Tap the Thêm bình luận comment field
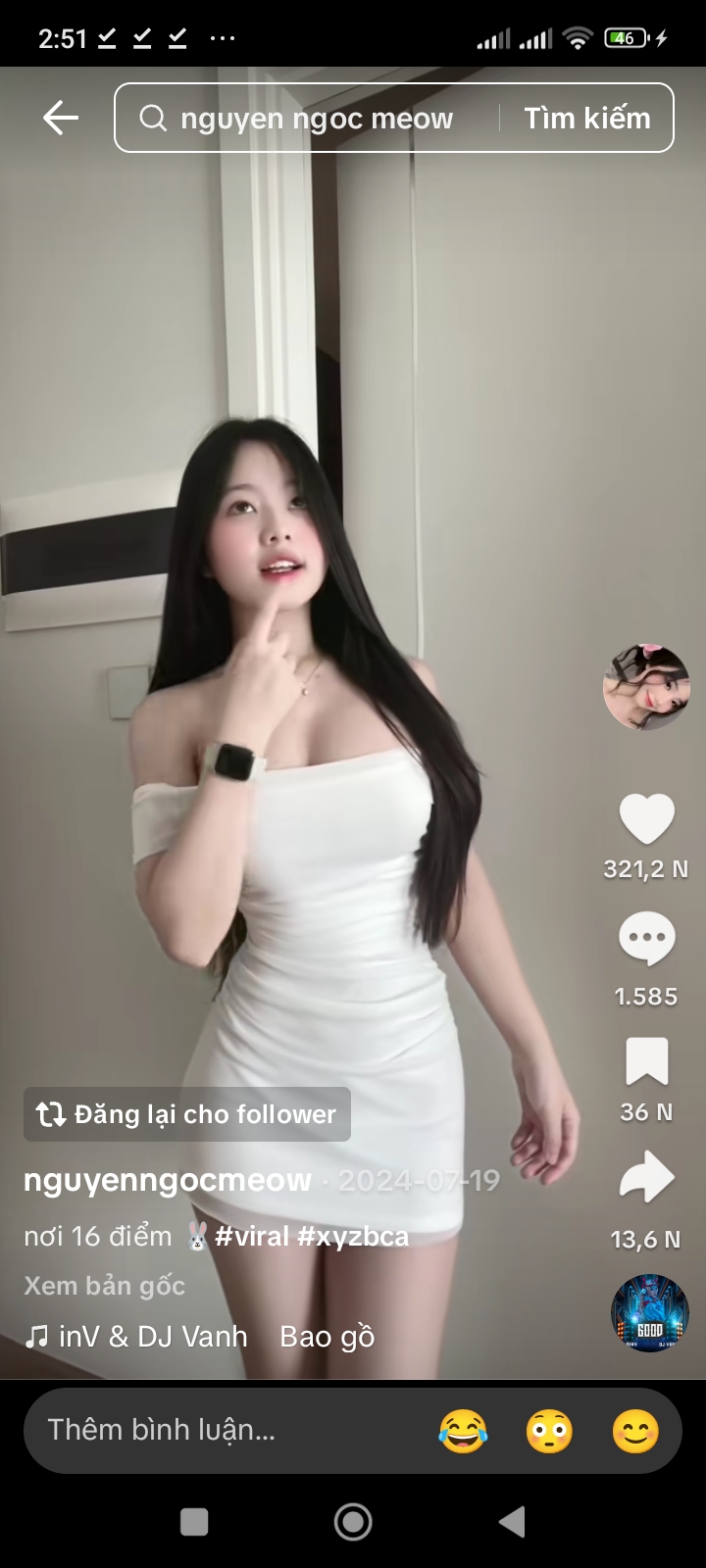This screenshot has height=1568, width=706. pos(196,1430)
